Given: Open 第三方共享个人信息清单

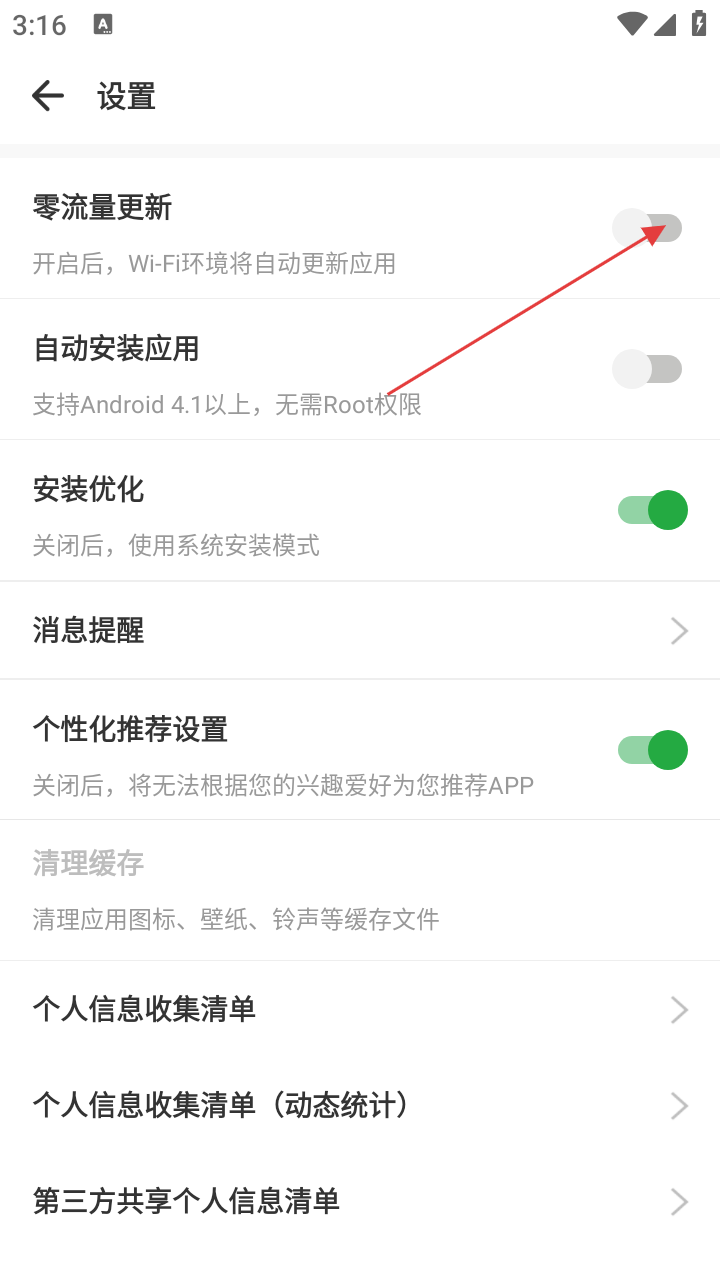Looking at the screenshot, I should [360, 1201].
